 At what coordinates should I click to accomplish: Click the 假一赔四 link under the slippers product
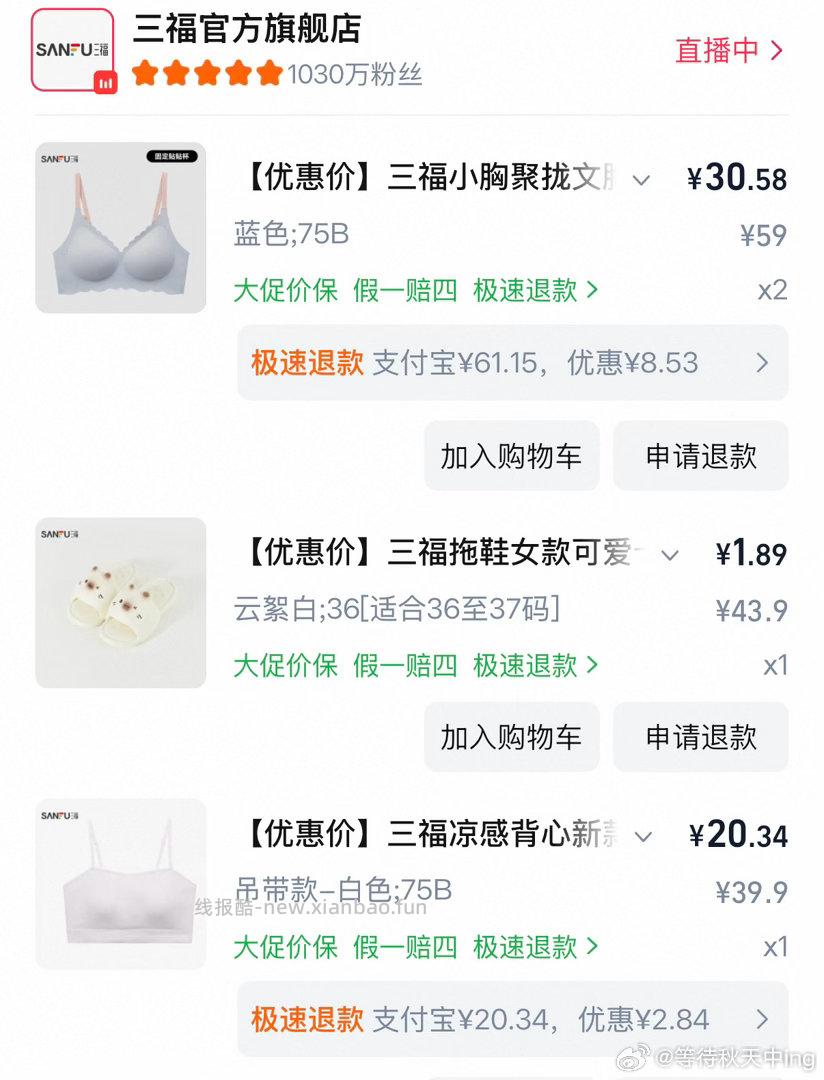tap(399, 667)
